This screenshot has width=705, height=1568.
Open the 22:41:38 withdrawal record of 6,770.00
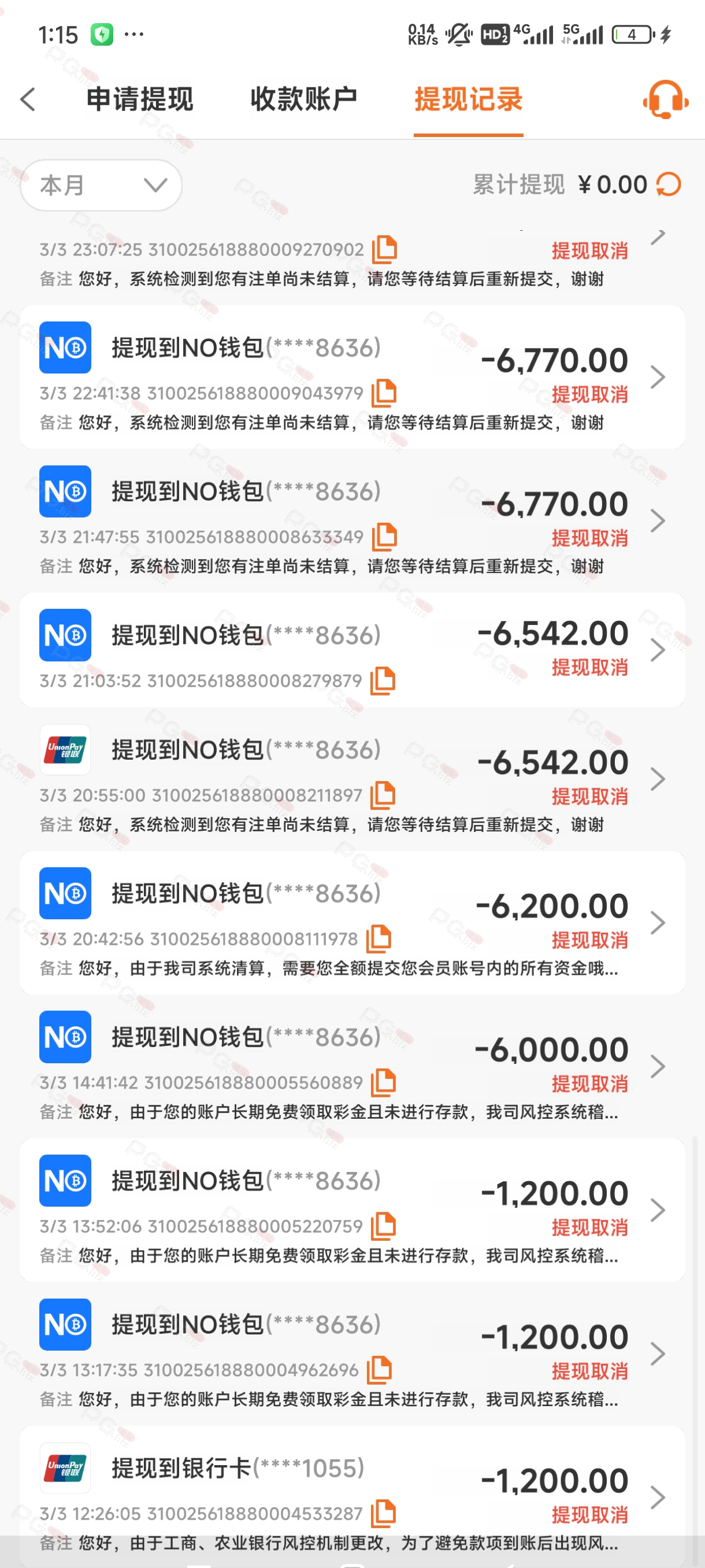coord(352,377)
